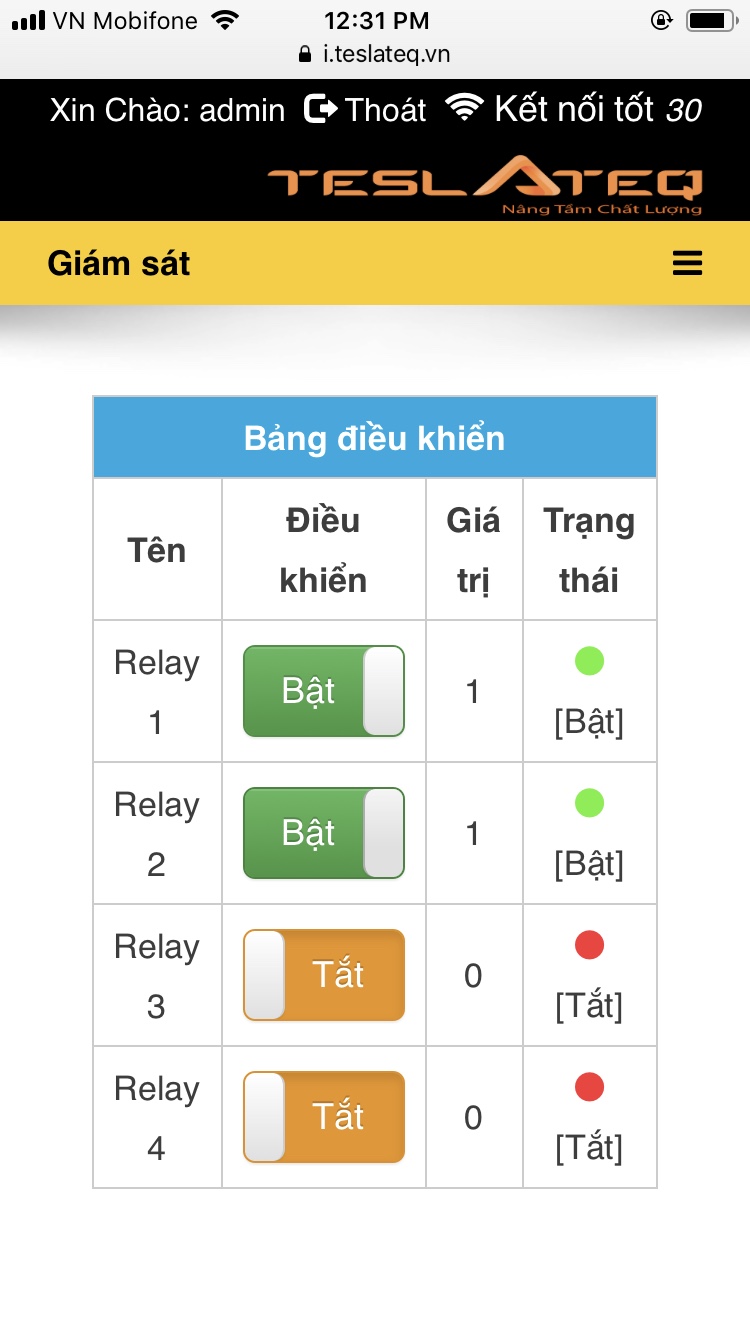Screen dimensions: 750x1334
Task: Enable Relay 4
Action: pos(323,1117)
